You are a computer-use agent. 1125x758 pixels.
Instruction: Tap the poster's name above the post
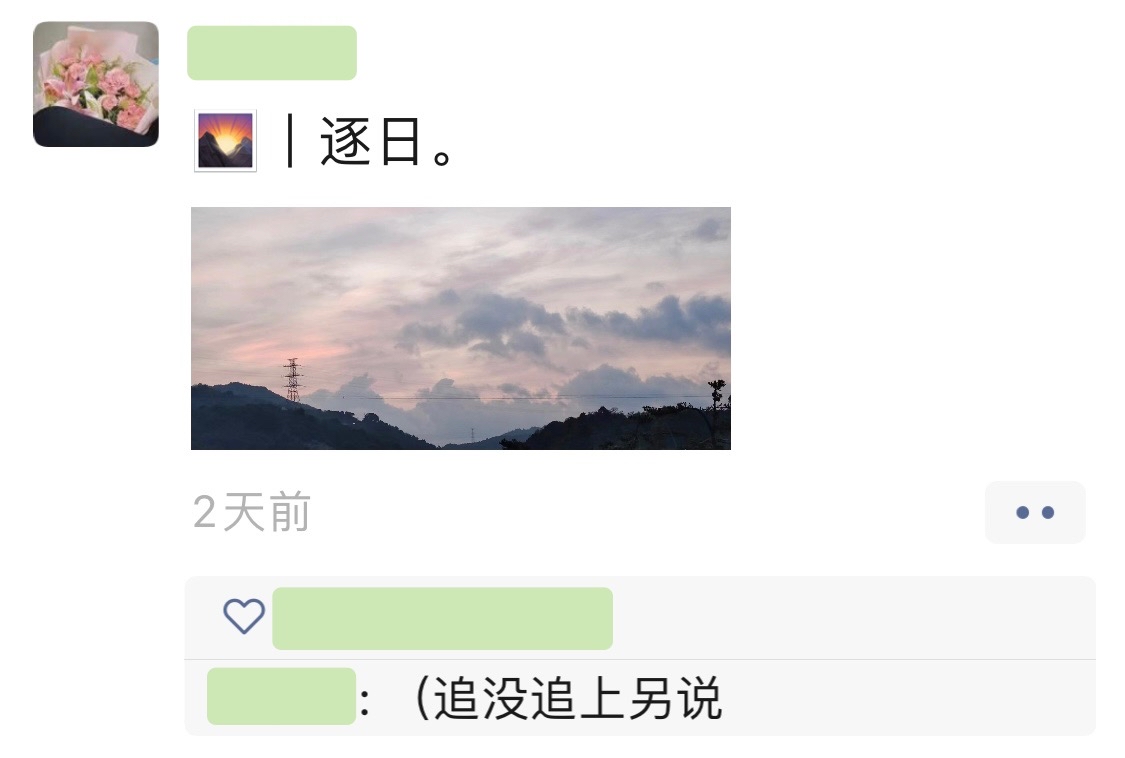pyautogui.click(x=272, y=53)
